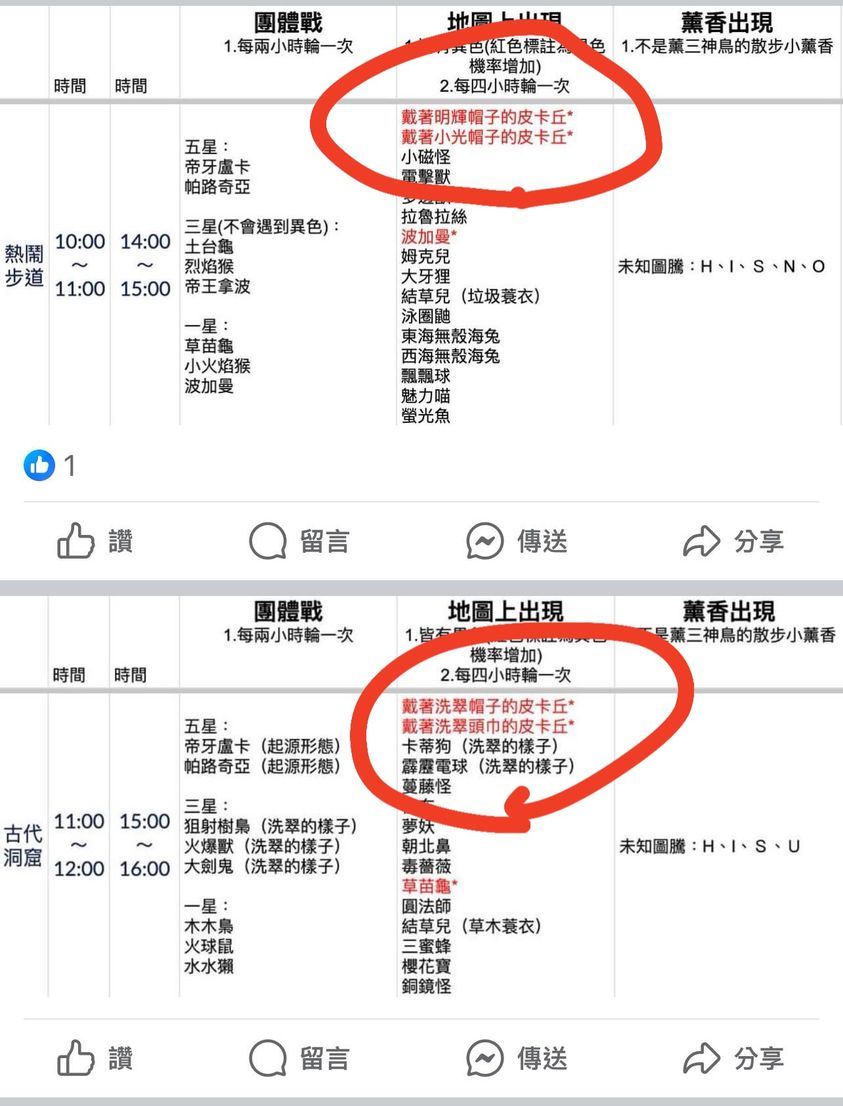Tap 分享 under the 古代洞窟 post
843x1106 pixels.
[733, 1058]
